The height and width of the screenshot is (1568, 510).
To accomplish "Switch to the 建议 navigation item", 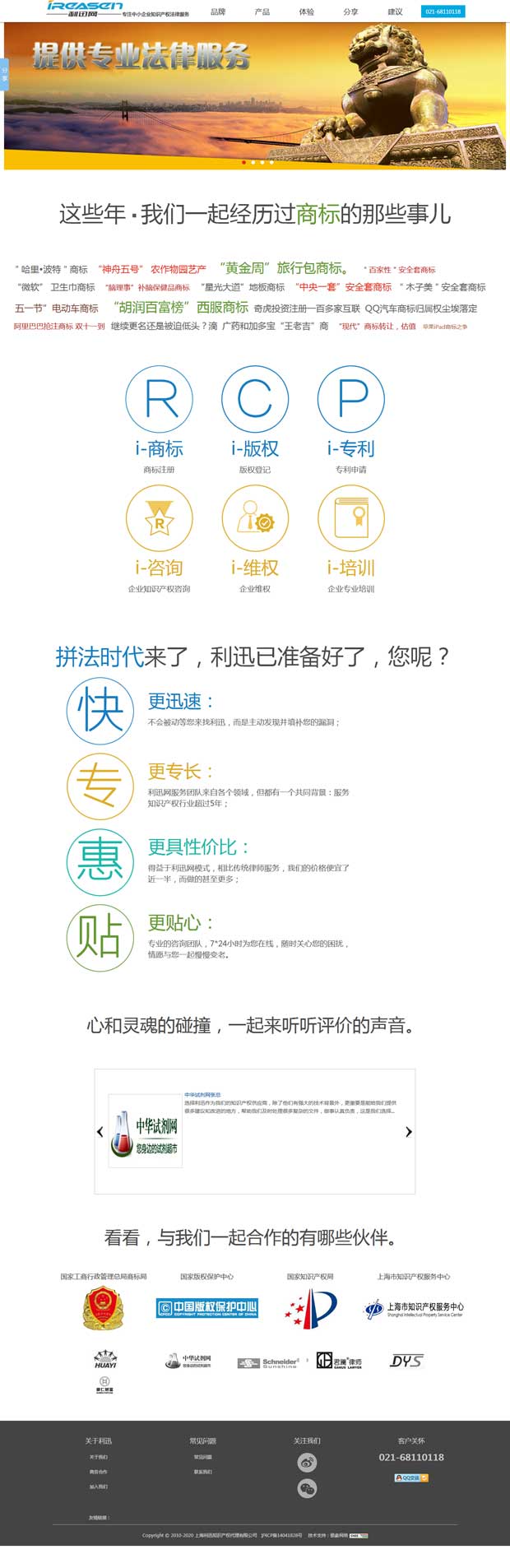I will (395, 12).
